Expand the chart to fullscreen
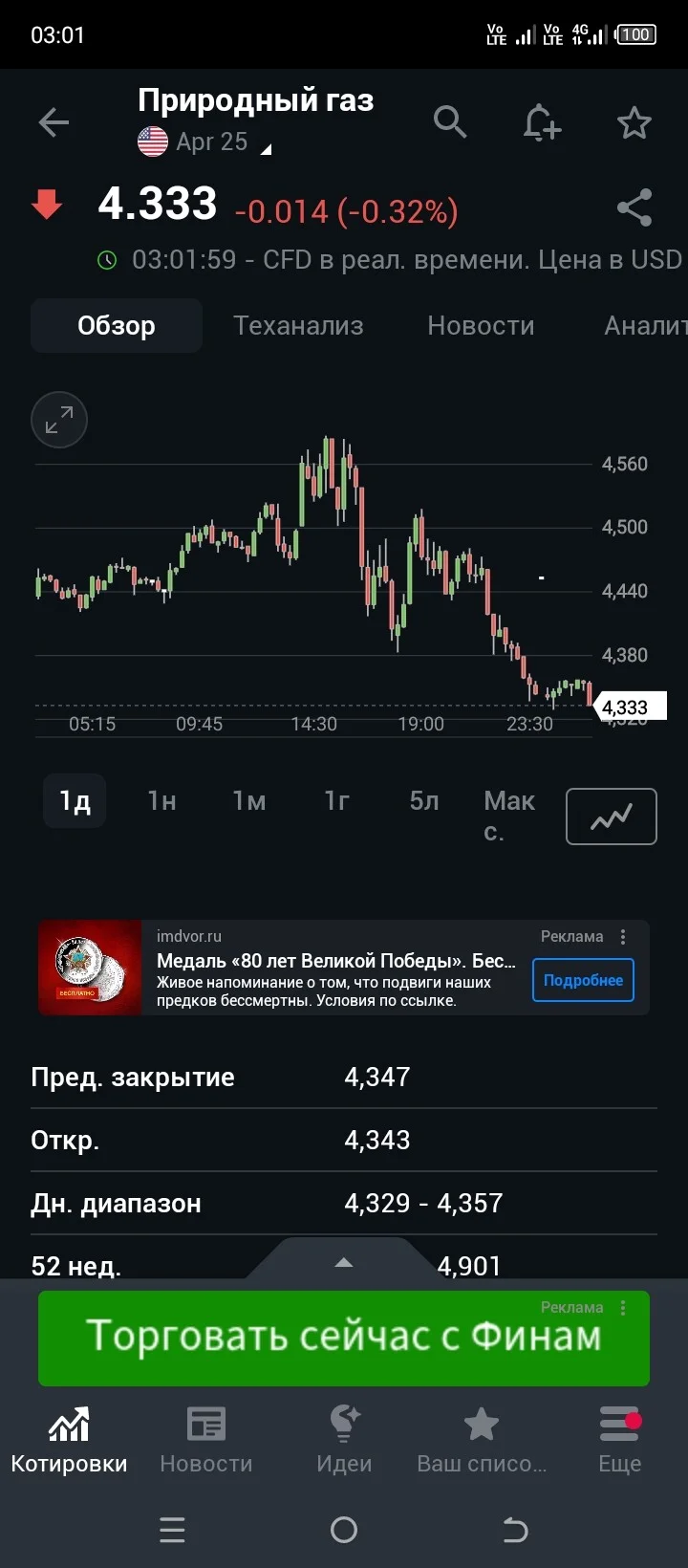This screenshot has height=1568, width=688. click(x=59, y=420)
